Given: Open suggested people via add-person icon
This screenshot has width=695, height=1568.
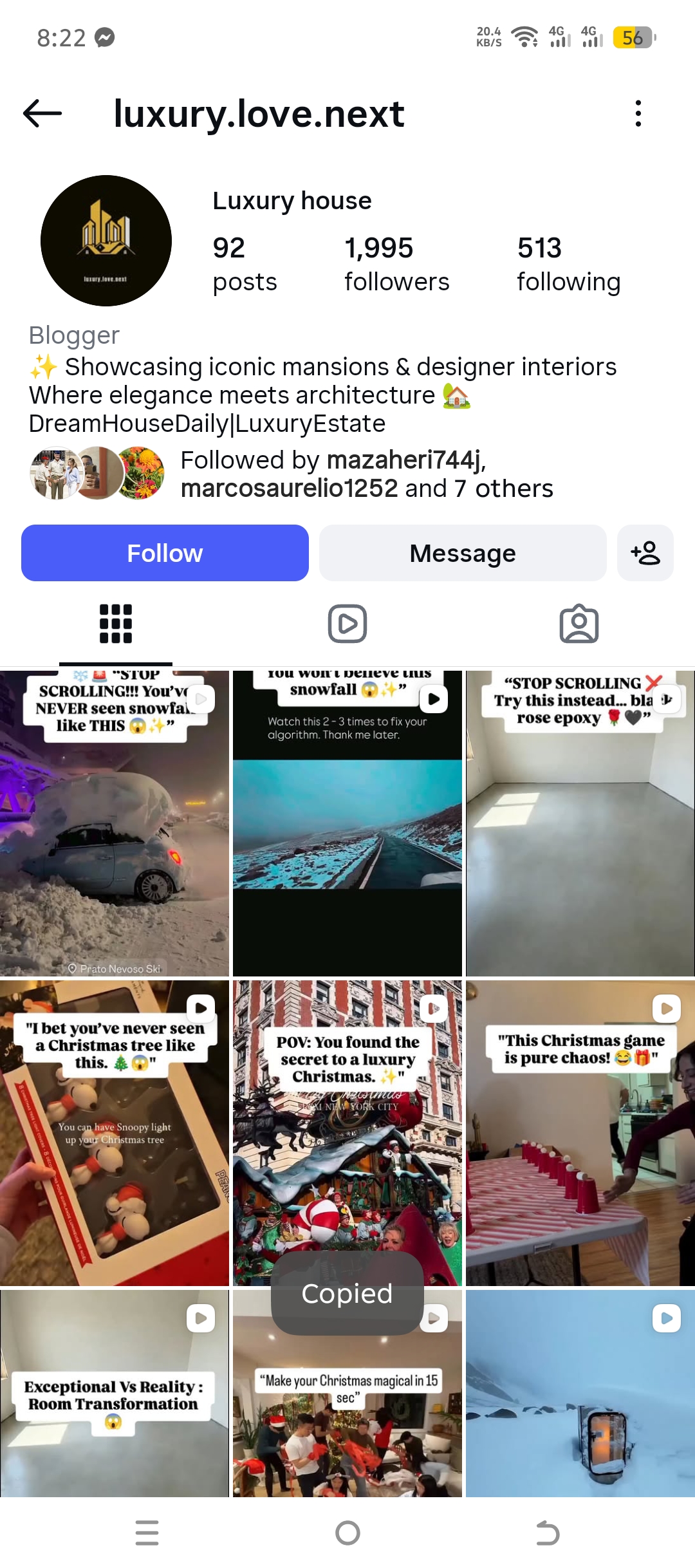Looking at the screenshot, I should tap(645, 553).
